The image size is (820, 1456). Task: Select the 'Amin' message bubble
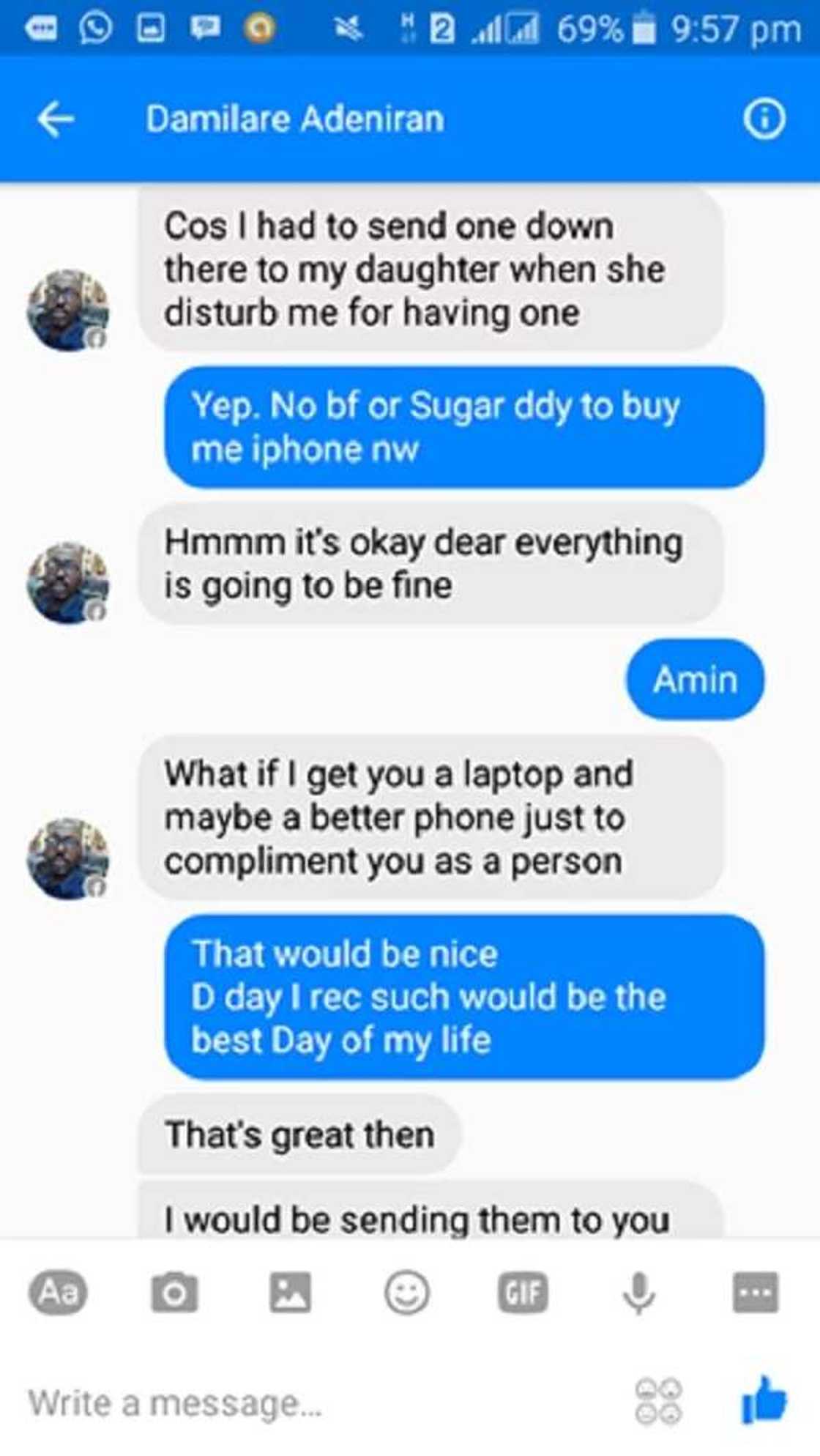pyautogui.click(x=694, y=678)
